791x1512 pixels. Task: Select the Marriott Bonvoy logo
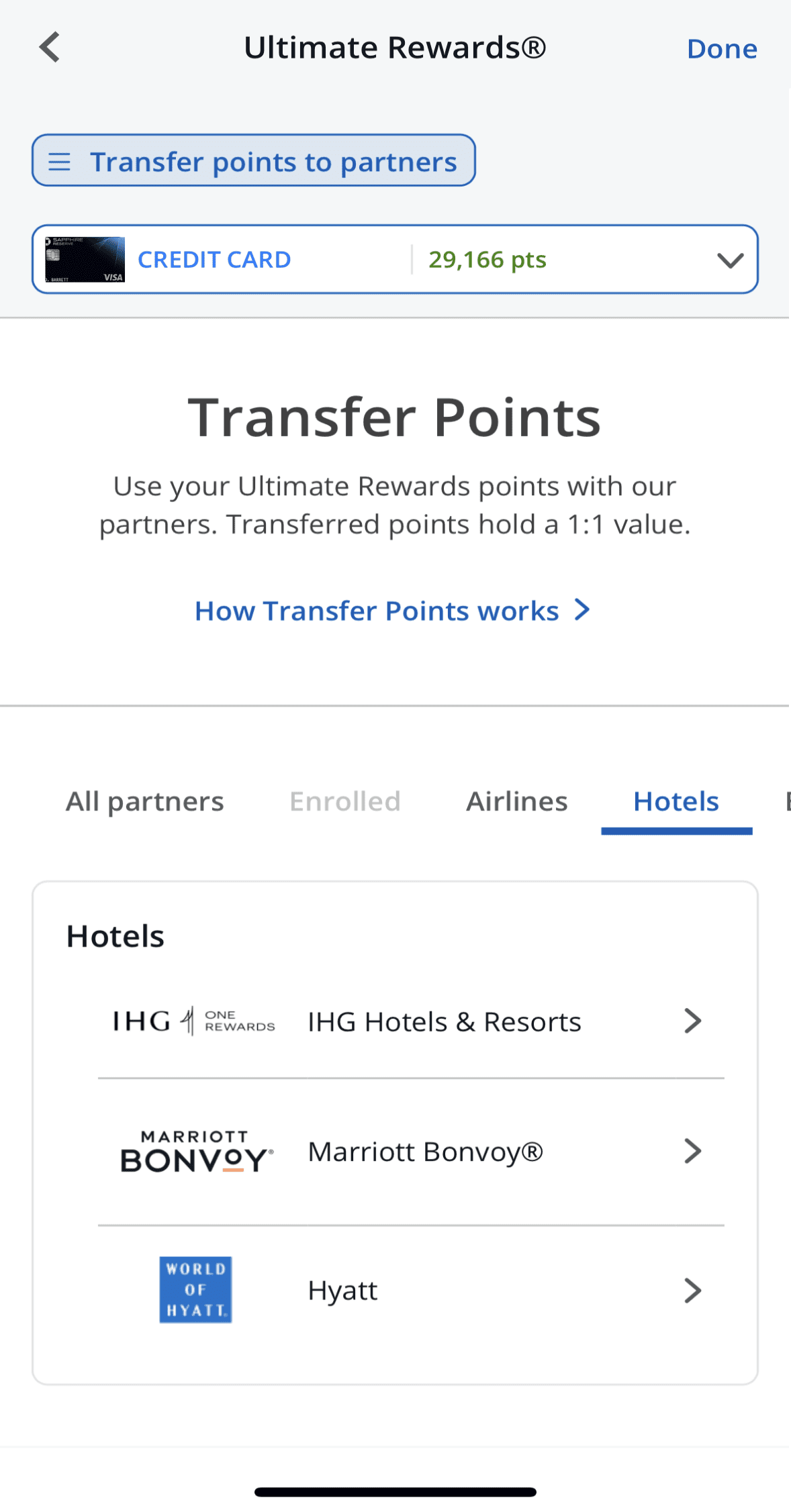195,1152
